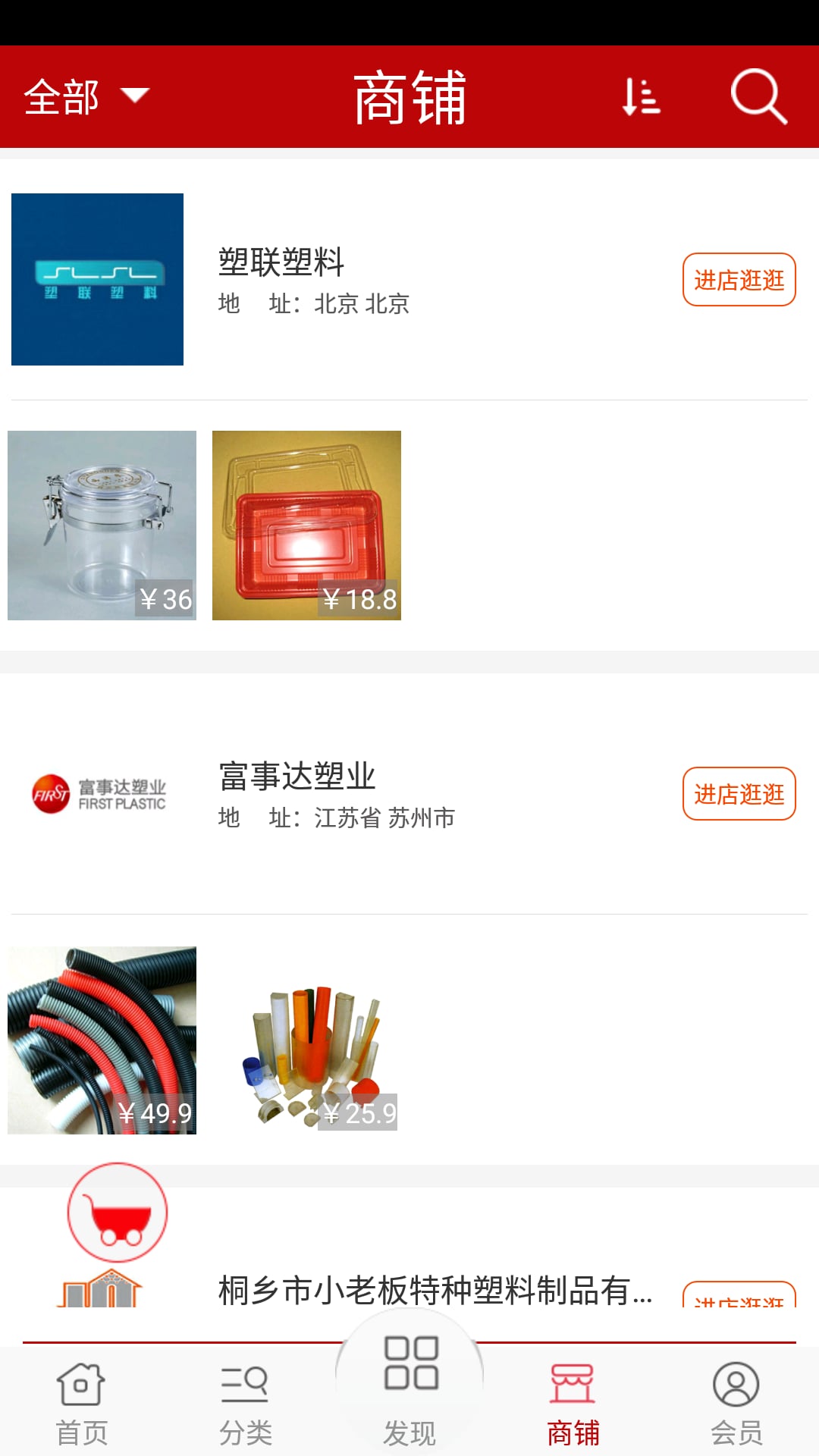The height and width of the screenshot is (1456, 819).
Task: Open the ¥36 clear jar product
Action: click(x=102, y=525)
